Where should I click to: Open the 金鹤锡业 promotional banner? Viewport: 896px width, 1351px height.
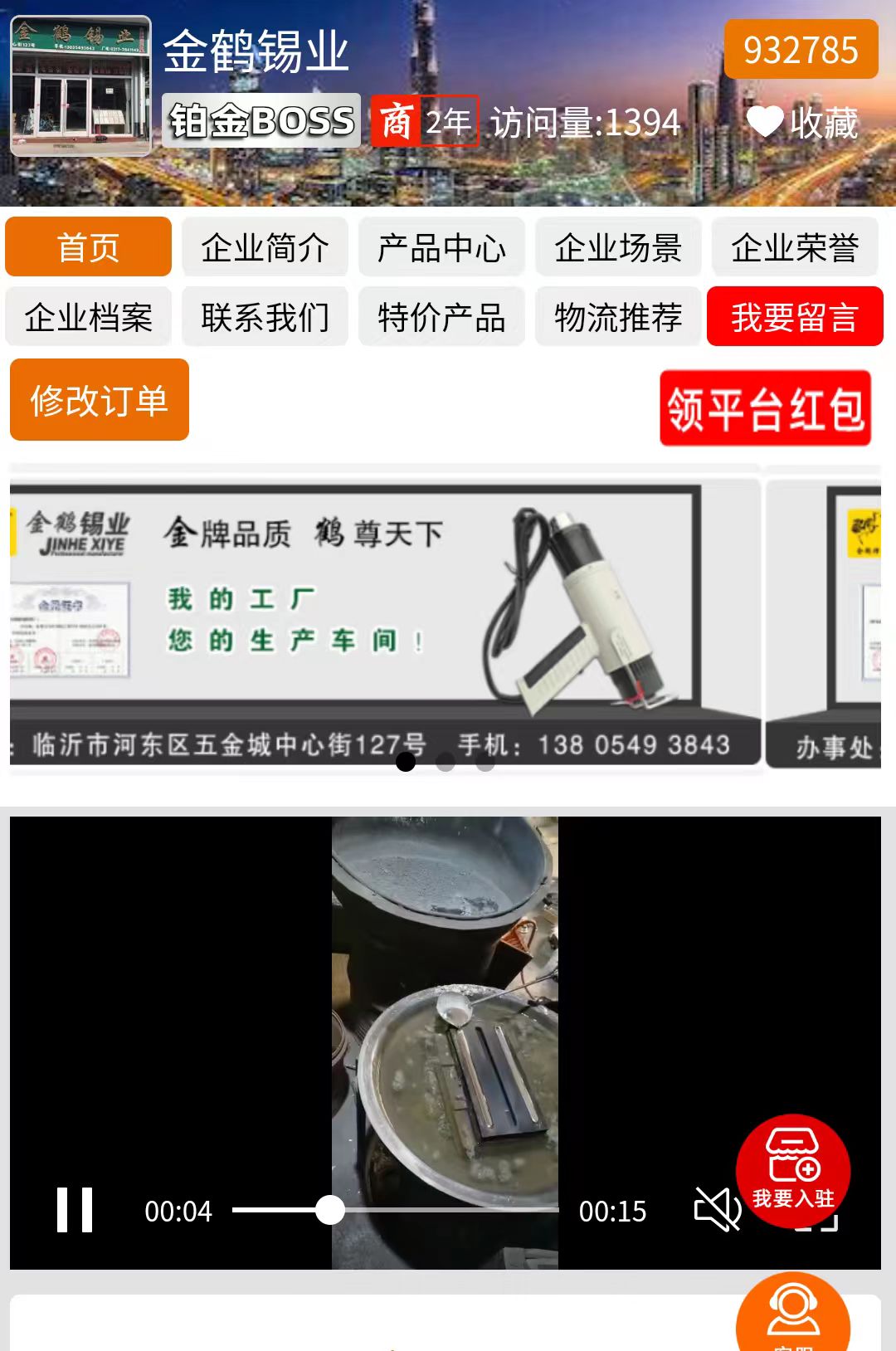click(385, 618)
